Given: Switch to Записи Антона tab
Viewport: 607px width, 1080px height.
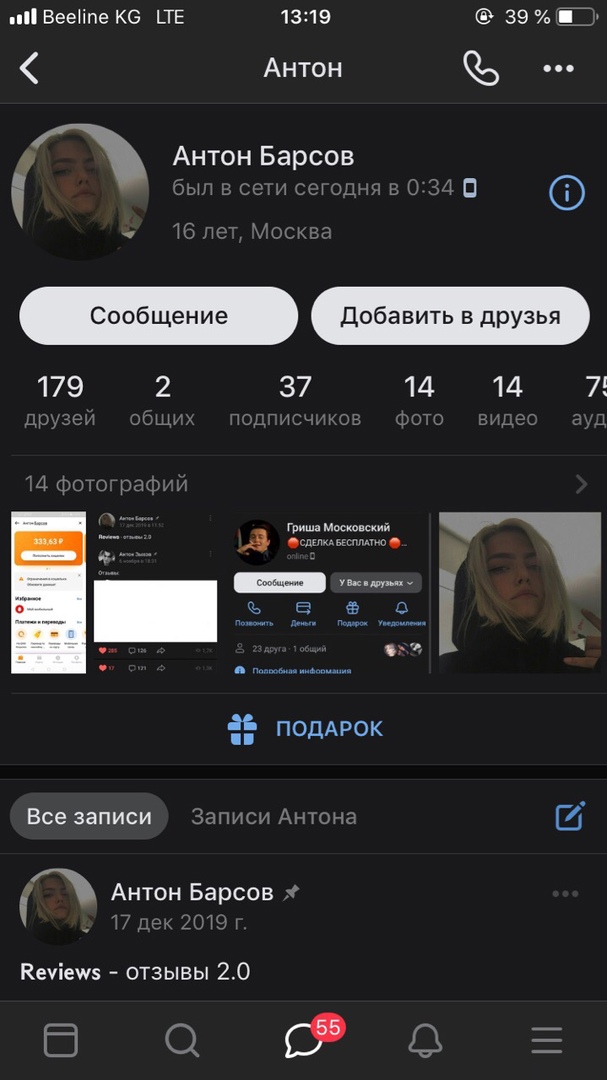Looking at the screenshot, I should pos(273,816).
